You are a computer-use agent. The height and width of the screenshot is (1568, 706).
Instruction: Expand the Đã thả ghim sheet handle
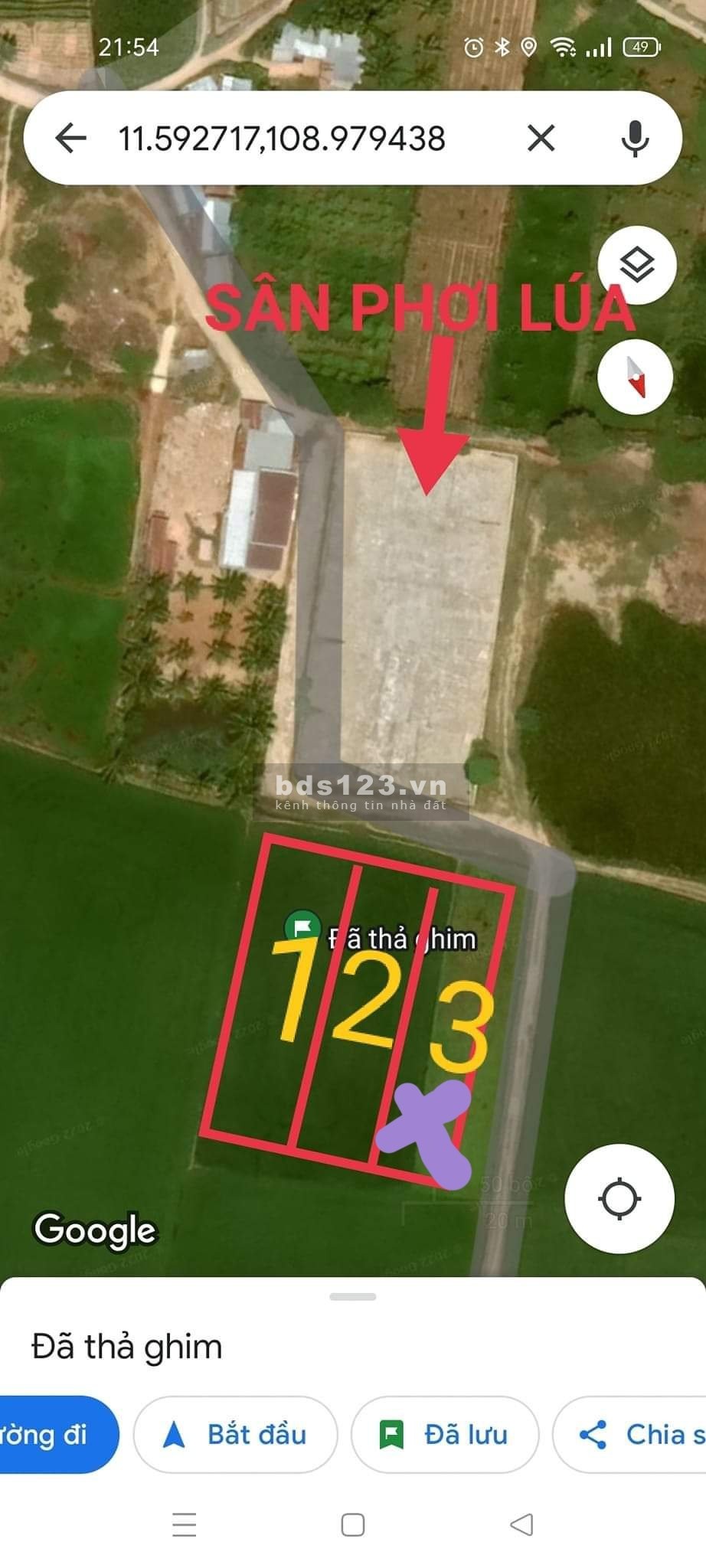tap(353, 1297)
